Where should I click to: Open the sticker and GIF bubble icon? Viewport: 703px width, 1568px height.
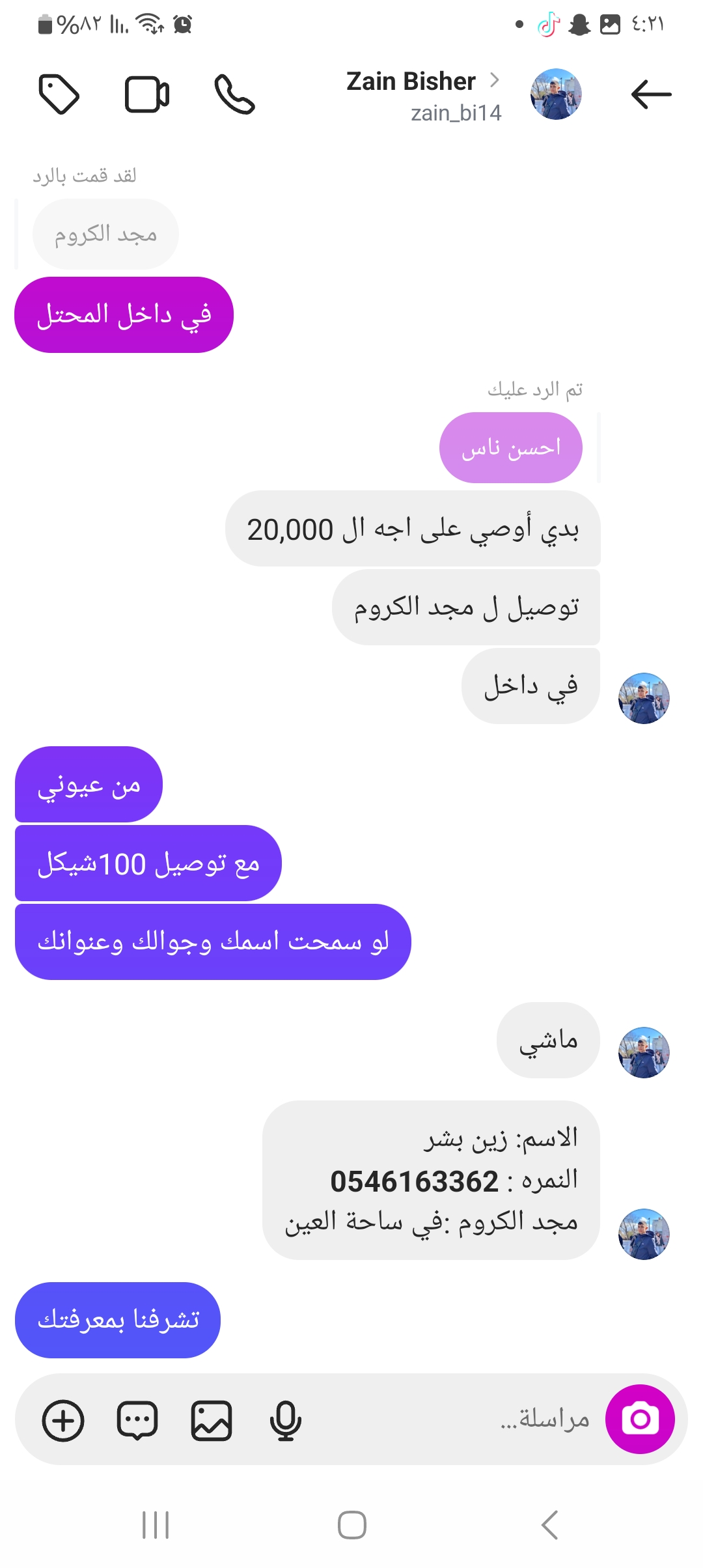point(137,1420)
